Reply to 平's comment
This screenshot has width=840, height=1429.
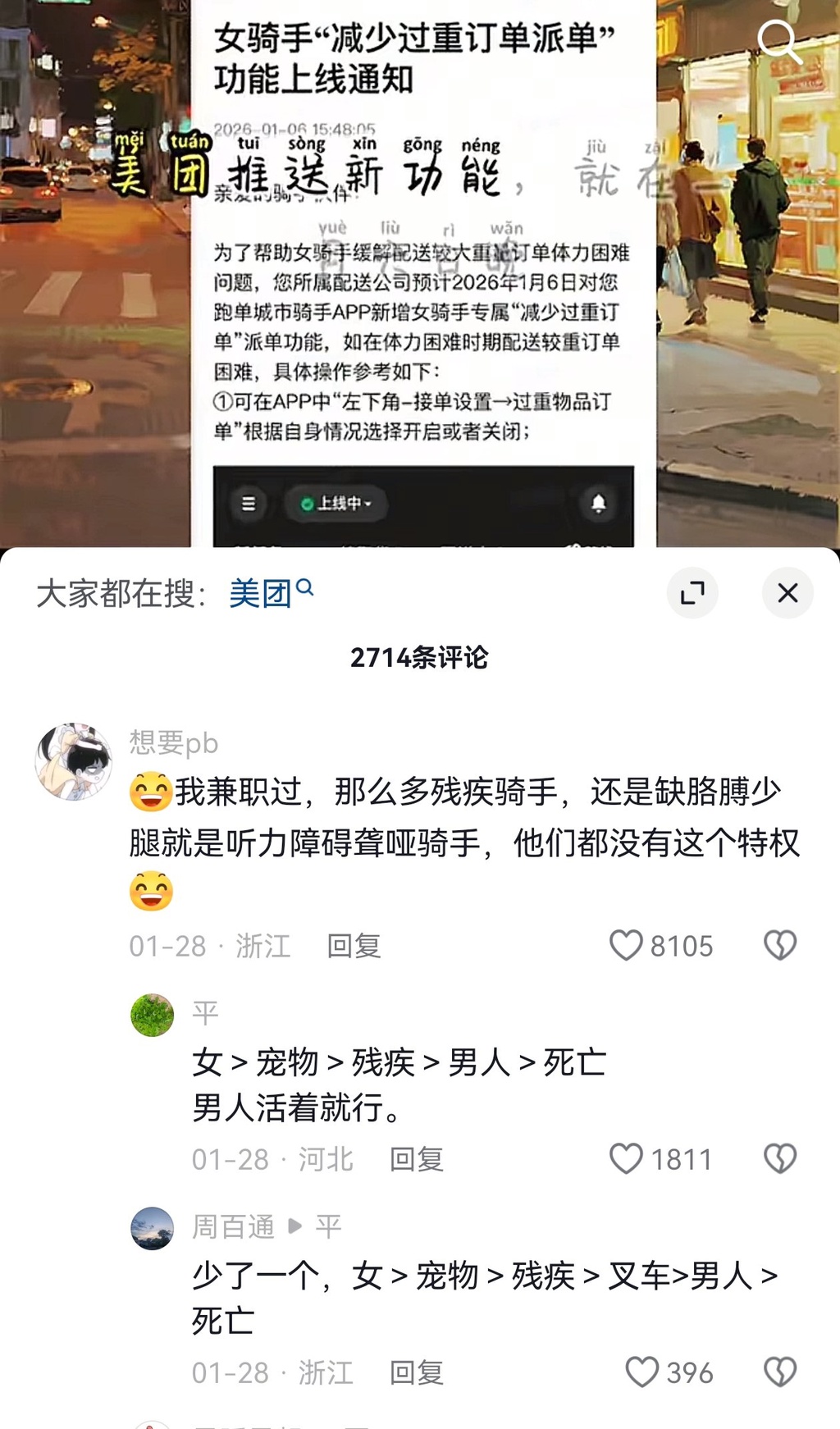pyautogui.click(x=416, y=1159)
